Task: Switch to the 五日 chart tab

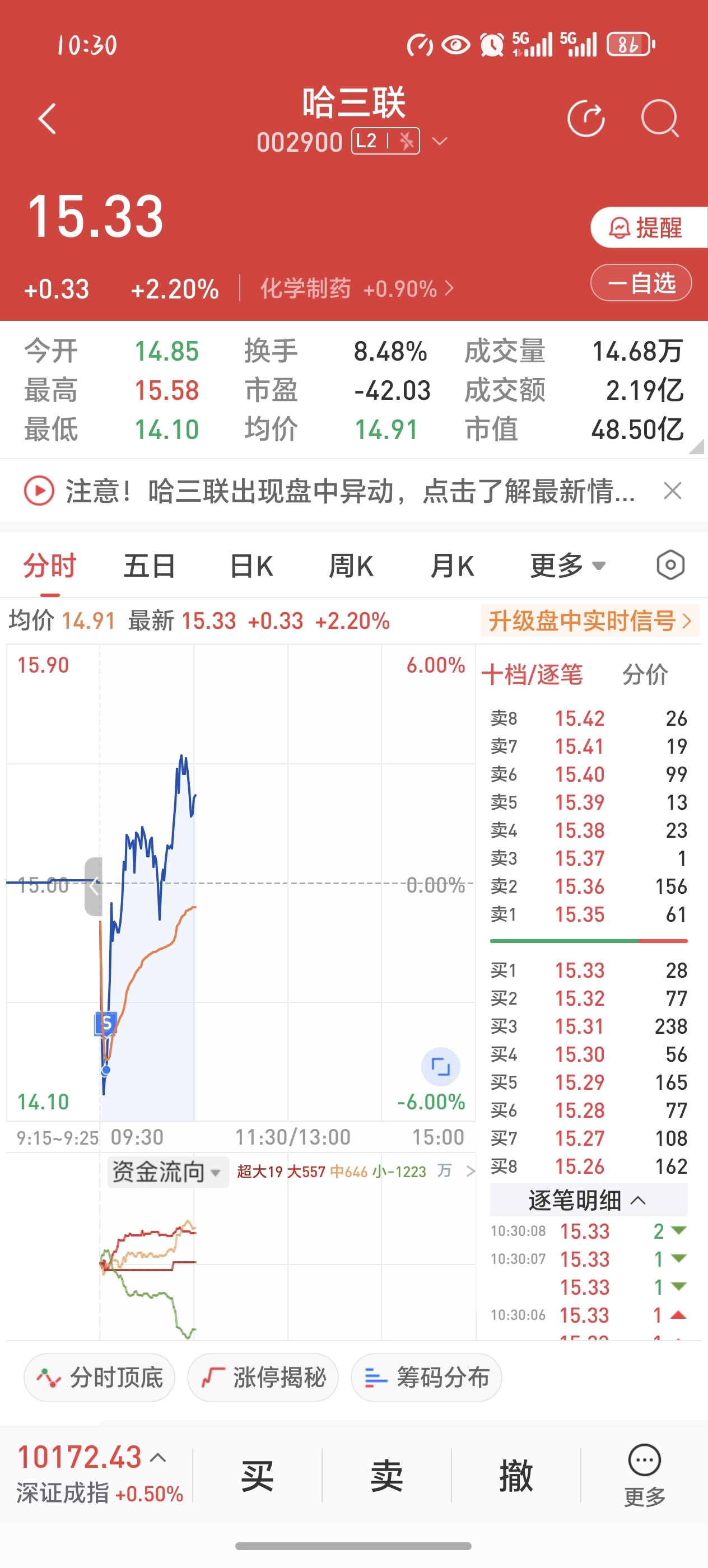Action: 149,566
